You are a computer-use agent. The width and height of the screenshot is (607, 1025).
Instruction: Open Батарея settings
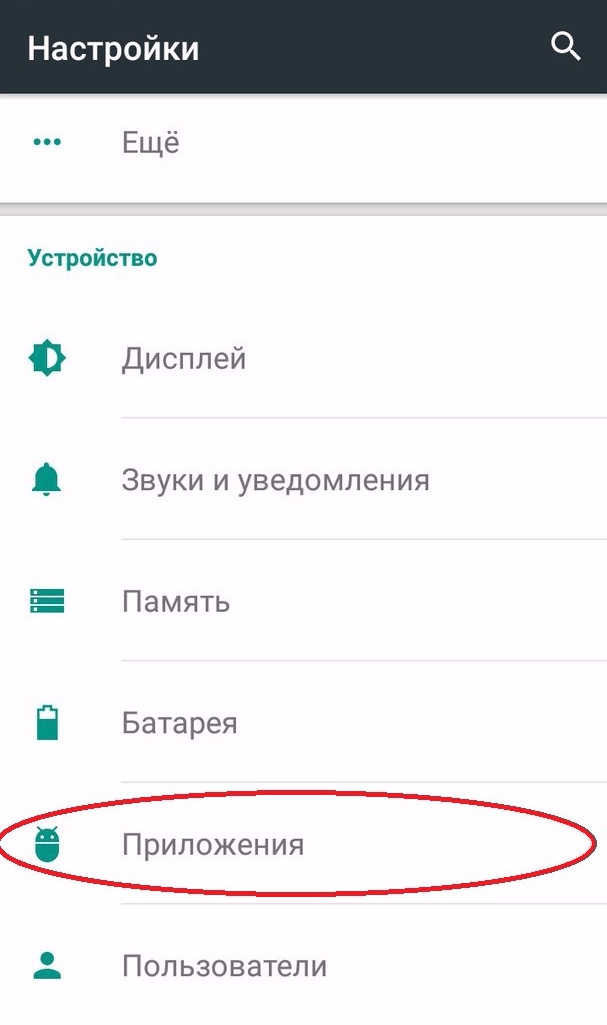(303, 722)
